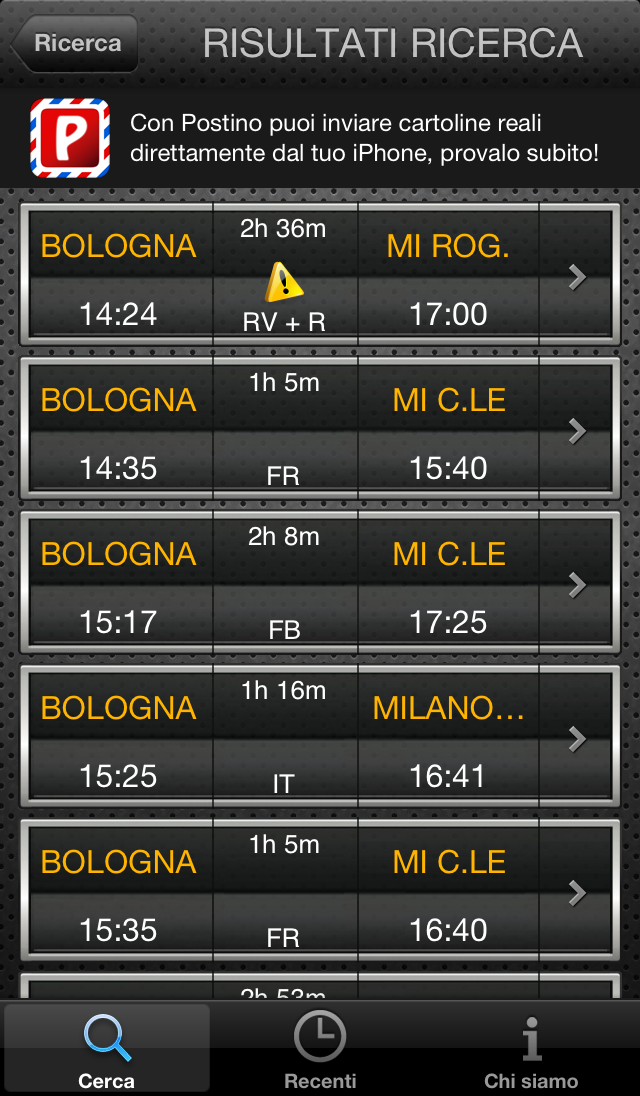Open the Postino postcard app banner
This screenshot has width=640, height=1096.
320,138
